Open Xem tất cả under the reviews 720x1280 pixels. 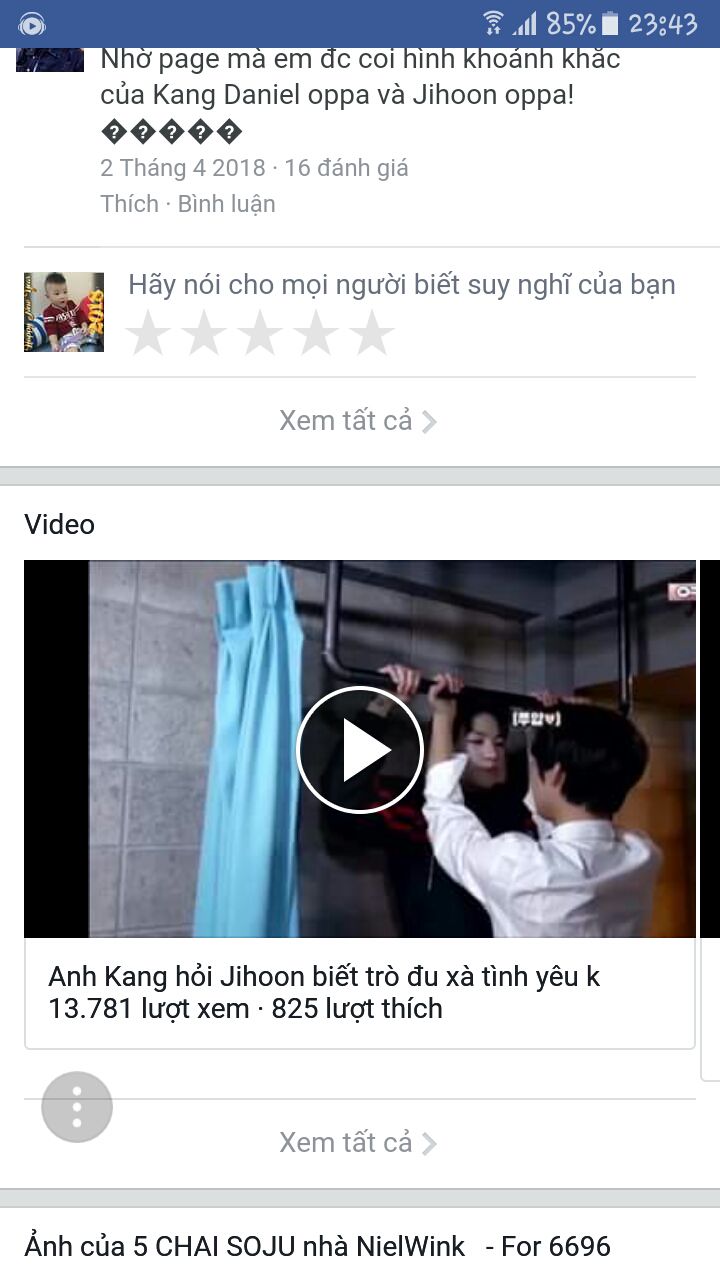[358, 421]
